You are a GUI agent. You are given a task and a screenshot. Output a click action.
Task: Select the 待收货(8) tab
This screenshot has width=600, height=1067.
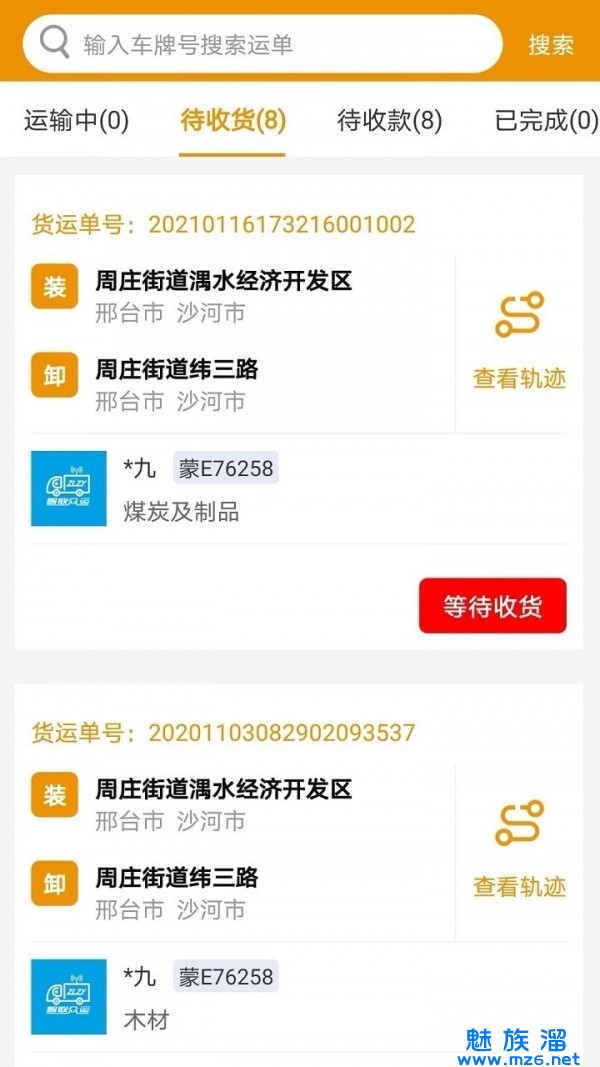tap(233, 121)
